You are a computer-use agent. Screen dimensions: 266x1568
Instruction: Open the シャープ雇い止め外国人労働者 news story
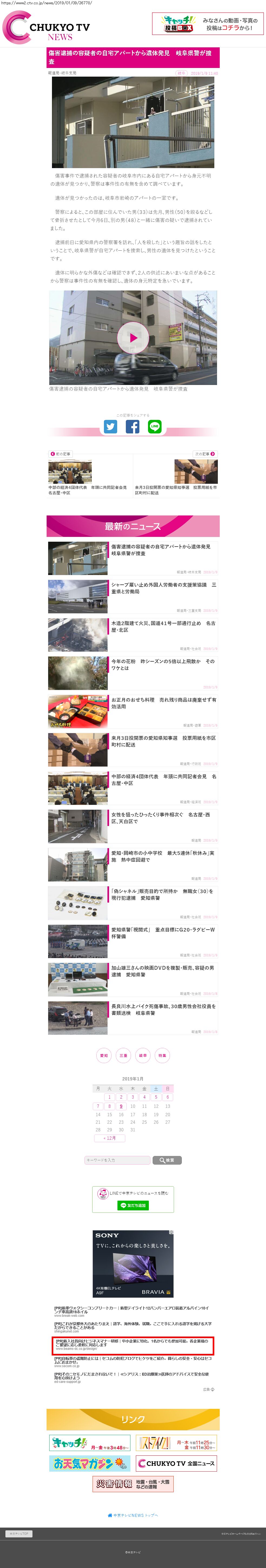(163, 588)
